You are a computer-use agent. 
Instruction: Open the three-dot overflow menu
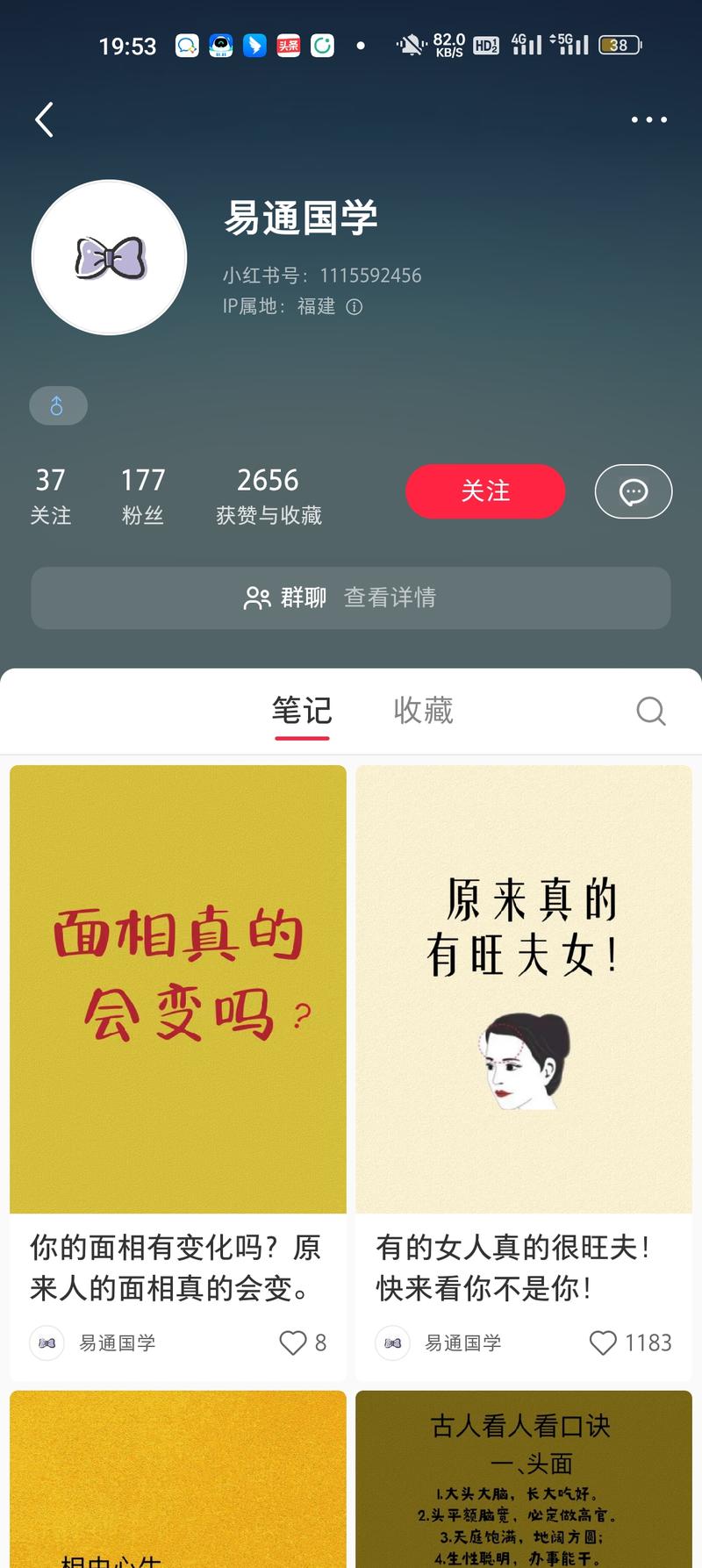coord(648,119)
